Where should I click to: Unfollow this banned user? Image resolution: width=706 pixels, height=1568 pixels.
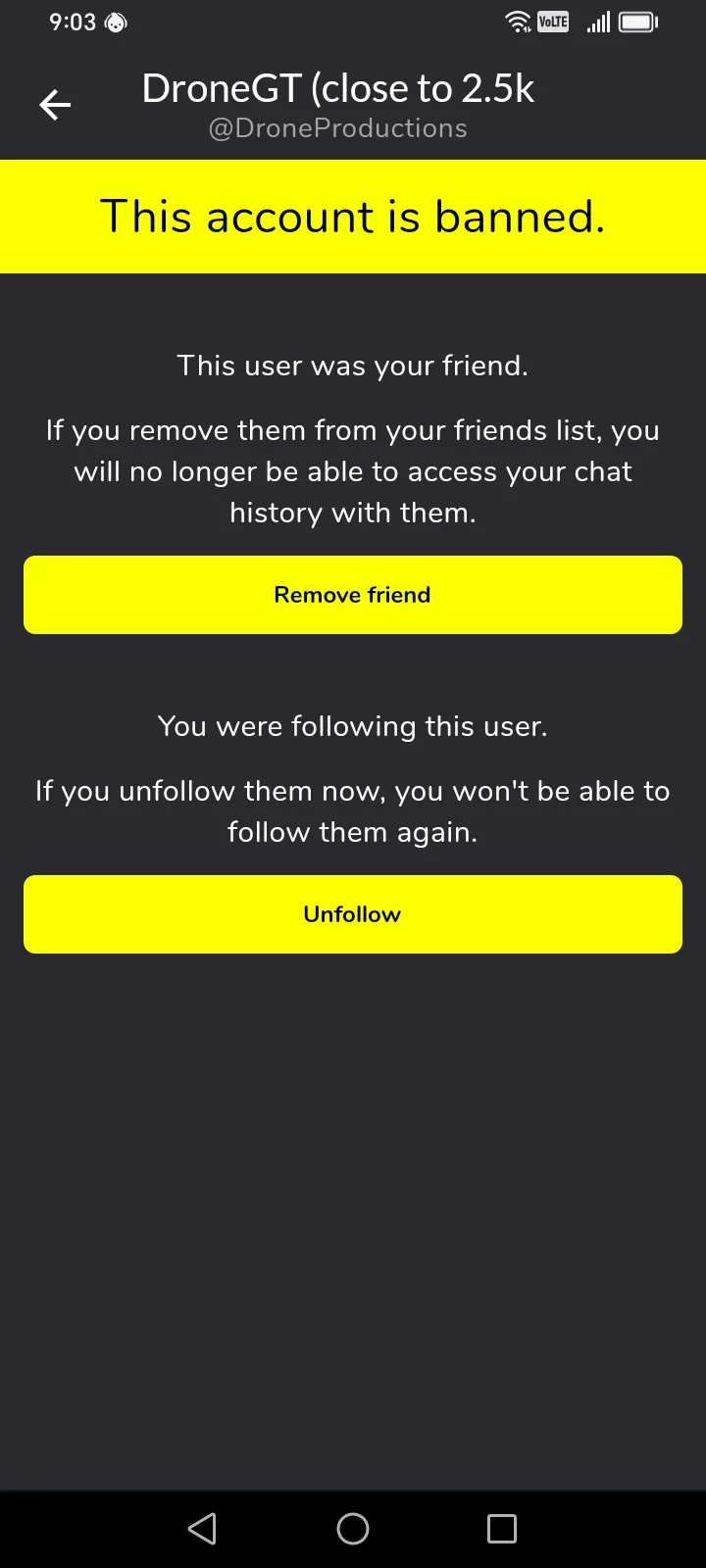pyautogui.click(x=353, y=914)
